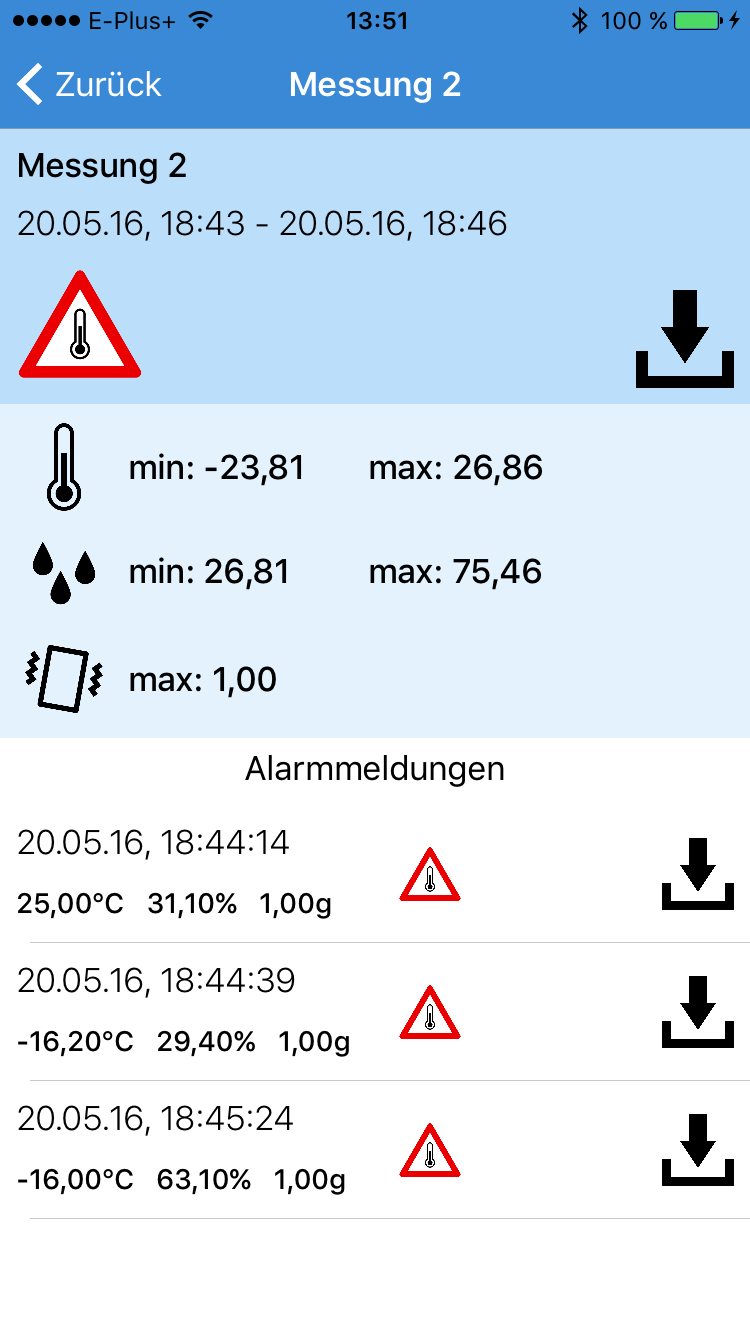Download the 18:44:14 alarm entry
Screen dimensions: 750x1334
pyautogui.click(x=698, y=874)
